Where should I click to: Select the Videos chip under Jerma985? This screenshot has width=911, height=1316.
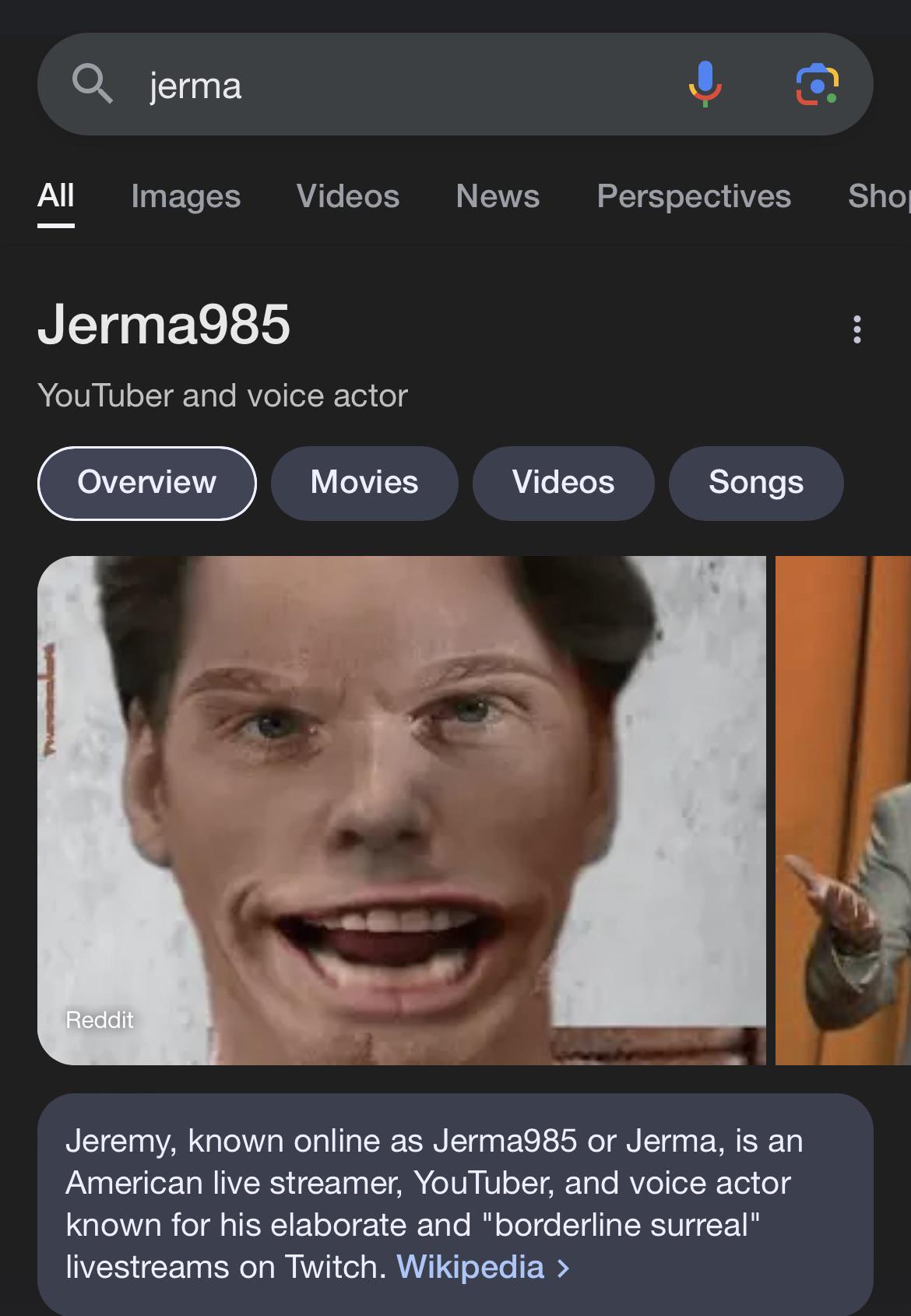563,483
